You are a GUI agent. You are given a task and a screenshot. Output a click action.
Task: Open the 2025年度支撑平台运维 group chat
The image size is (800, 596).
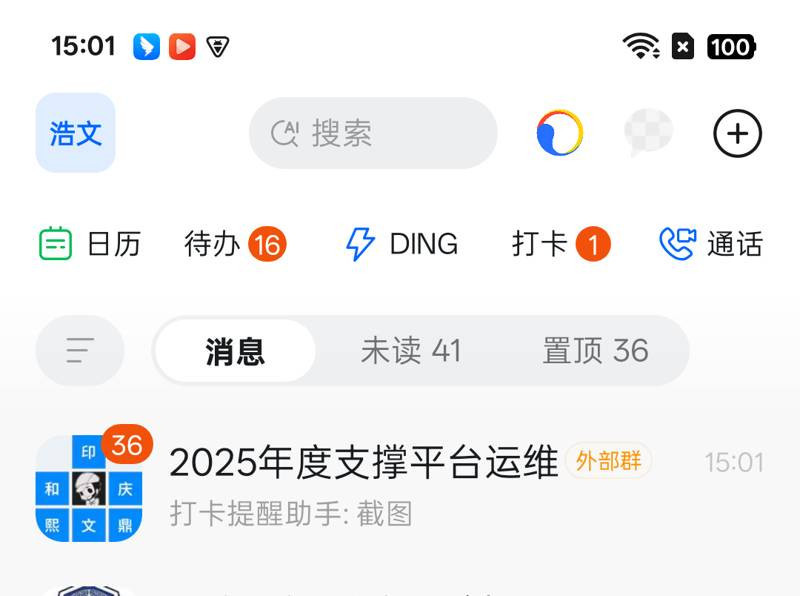point(400,487)
